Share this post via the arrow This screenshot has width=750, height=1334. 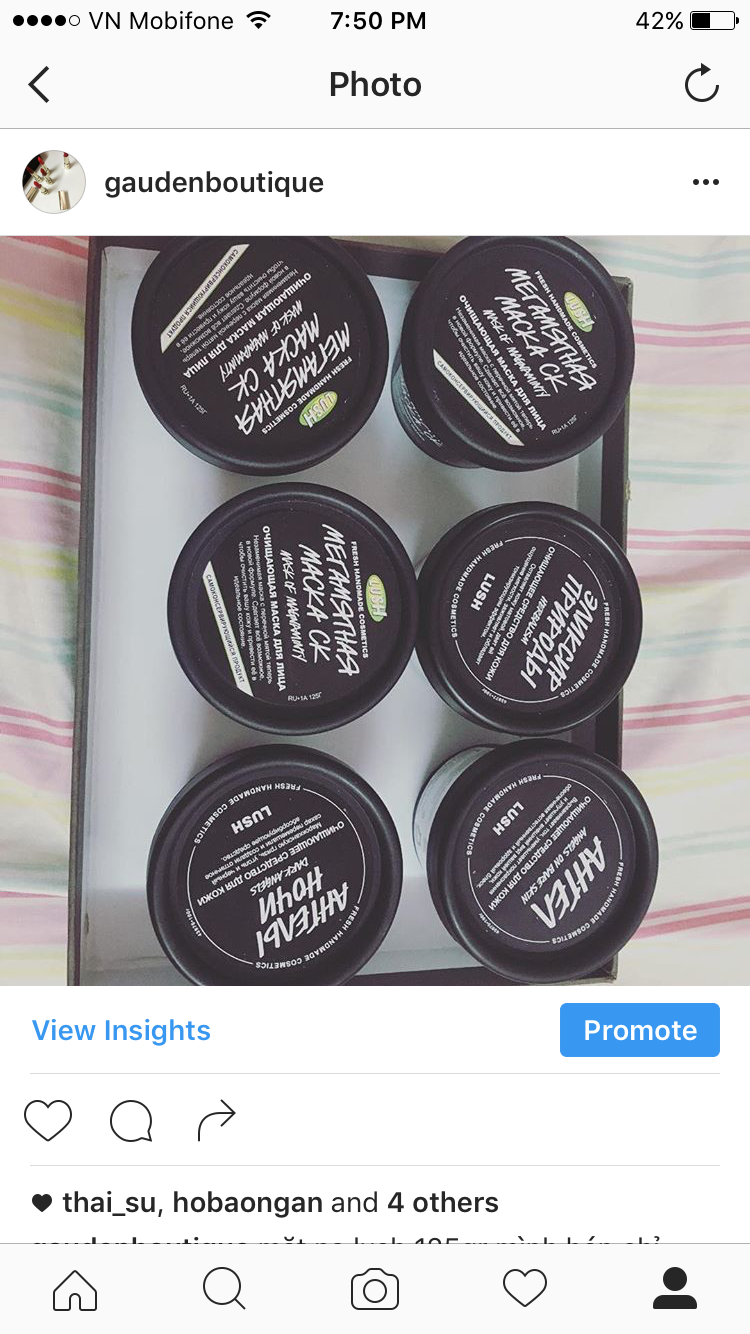[x=216, y=1121]
